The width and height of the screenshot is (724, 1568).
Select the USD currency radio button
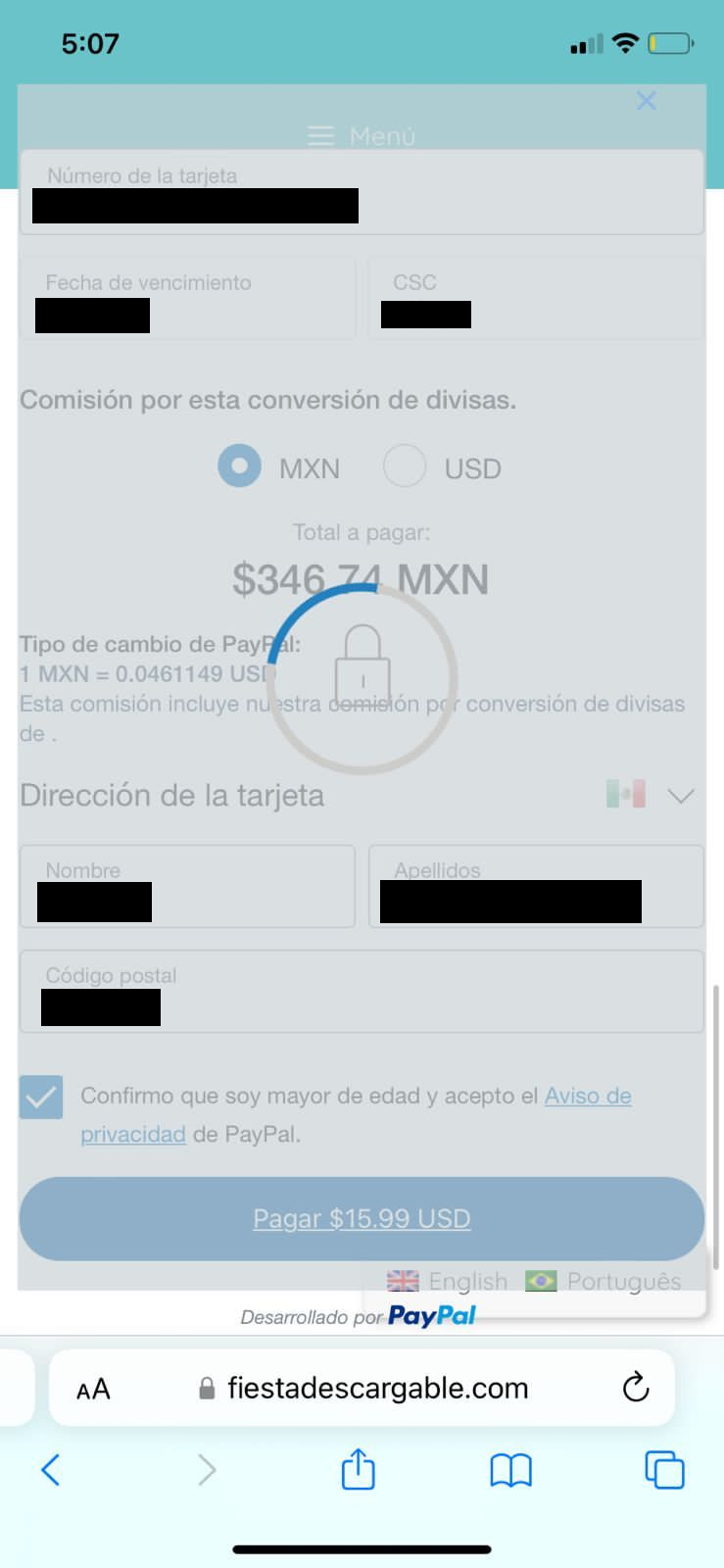[x=405, y=465]
